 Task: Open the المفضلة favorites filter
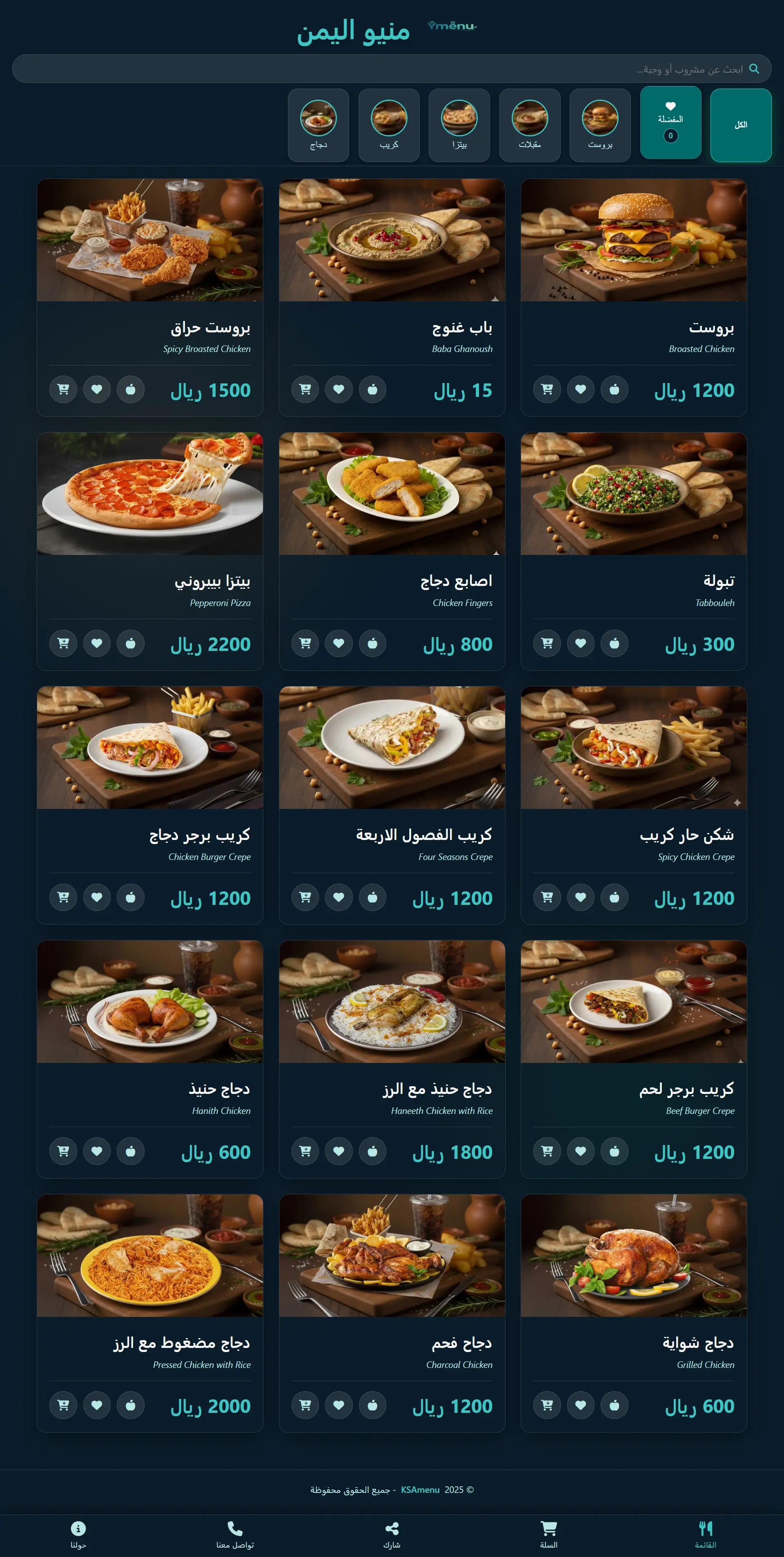point(670,123)
